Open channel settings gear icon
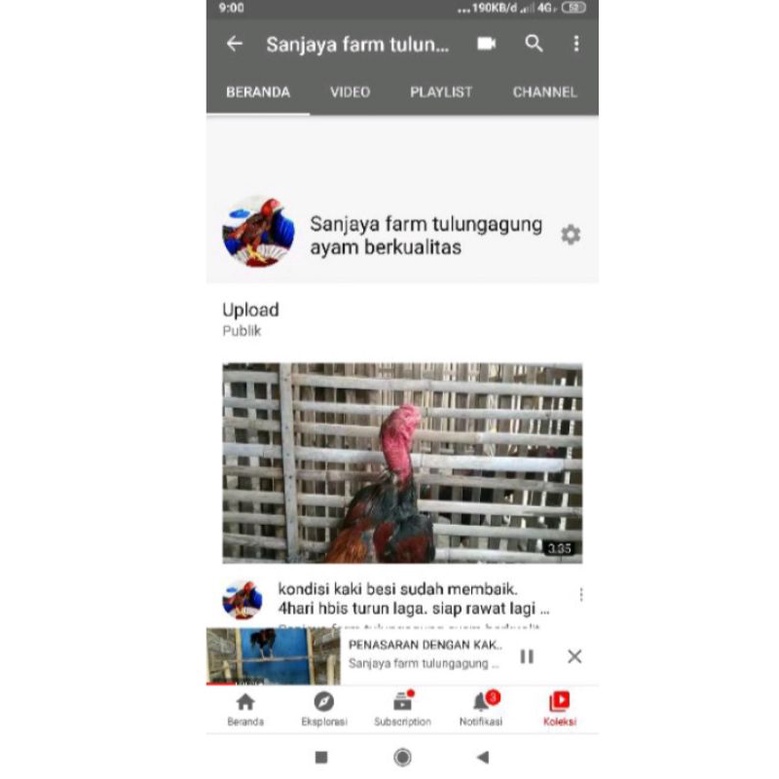 point(570,235)
